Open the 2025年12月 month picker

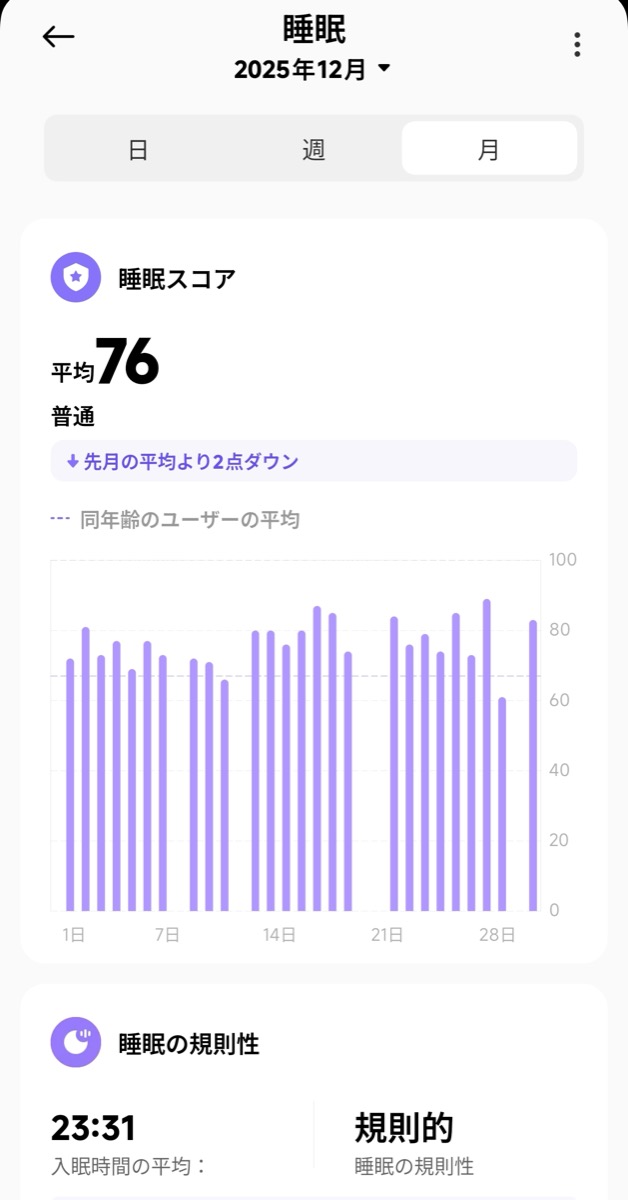(312, 70)
